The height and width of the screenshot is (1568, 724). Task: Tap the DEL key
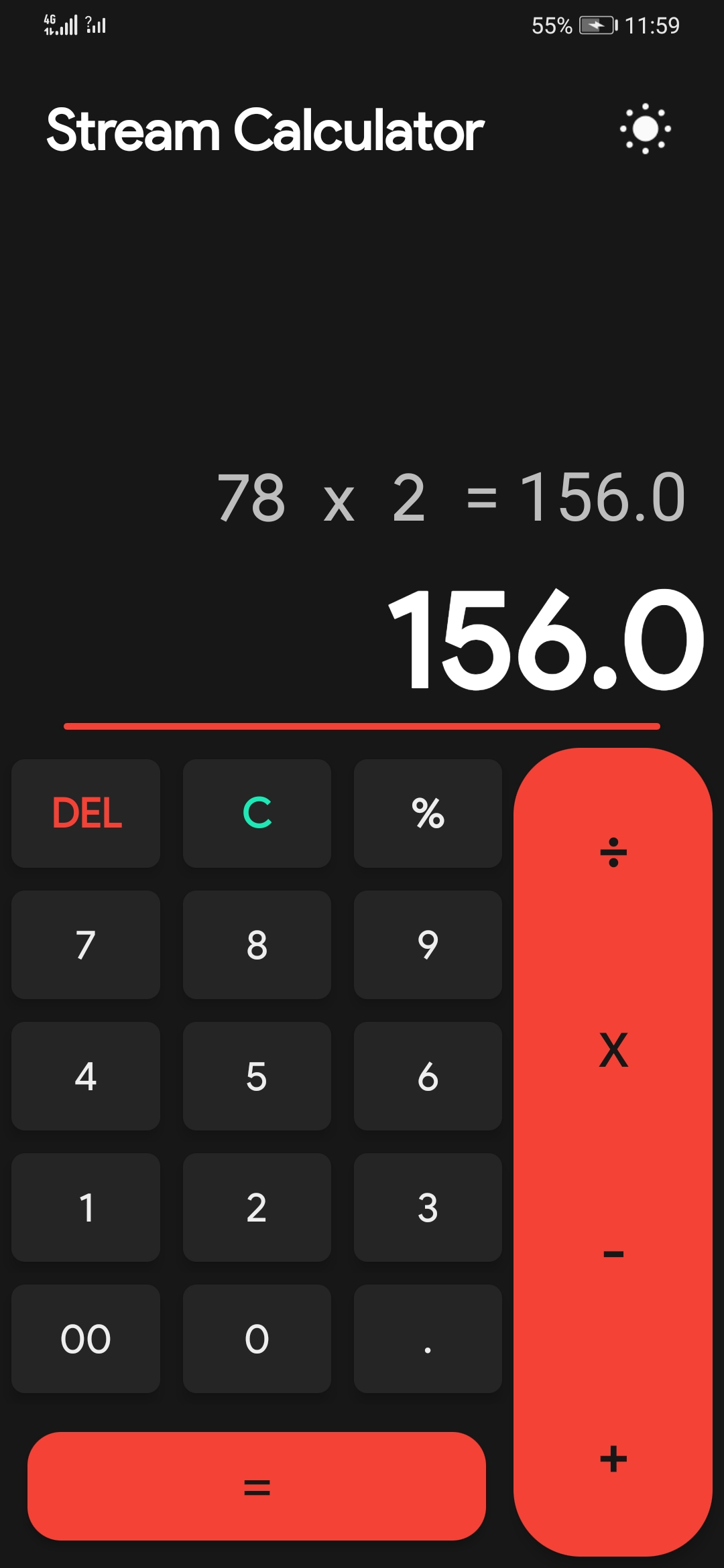point(86,813)
